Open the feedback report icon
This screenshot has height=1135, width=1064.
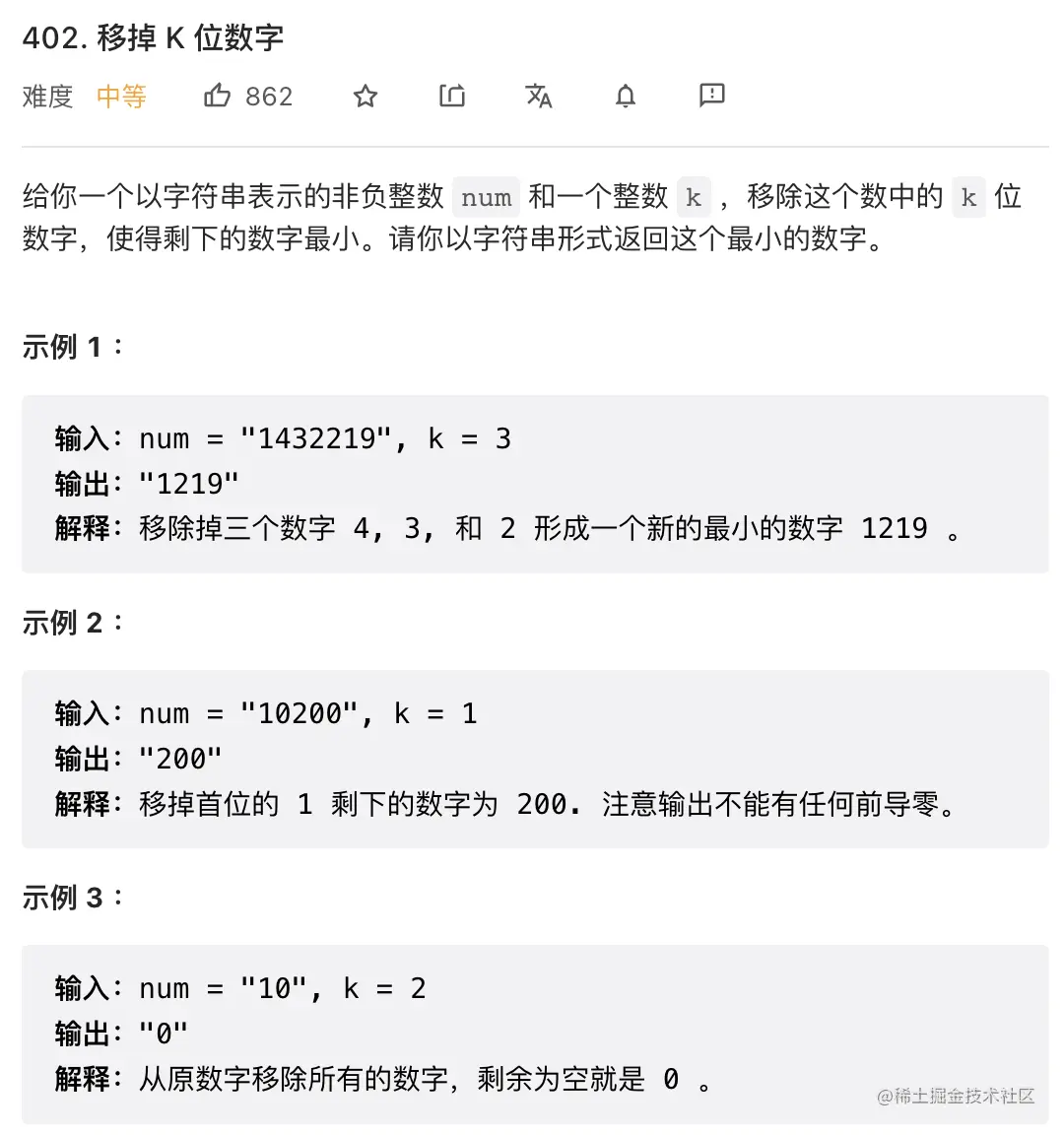click(x=711, y=96)
